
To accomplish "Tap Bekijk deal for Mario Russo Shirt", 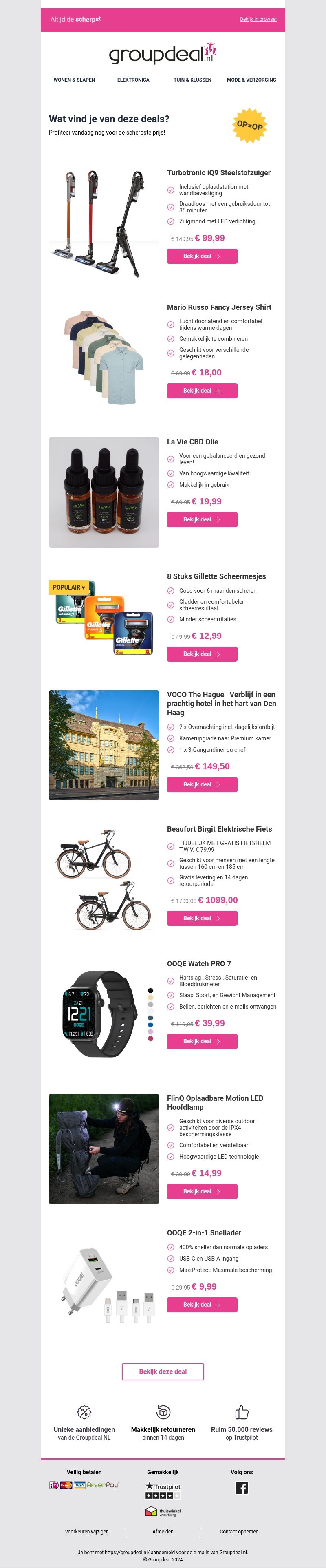I will pos(202,391).
